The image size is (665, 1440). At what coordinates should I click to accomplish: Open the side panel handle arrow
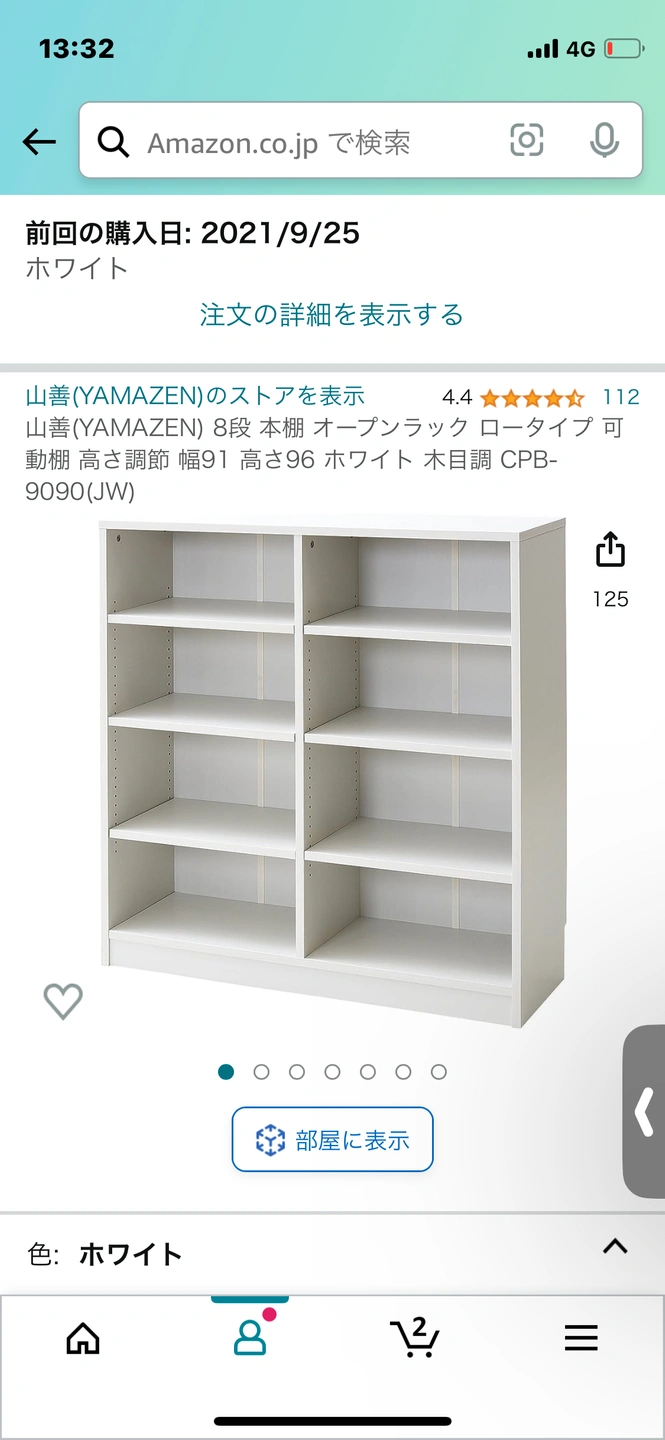[645, 1111]
